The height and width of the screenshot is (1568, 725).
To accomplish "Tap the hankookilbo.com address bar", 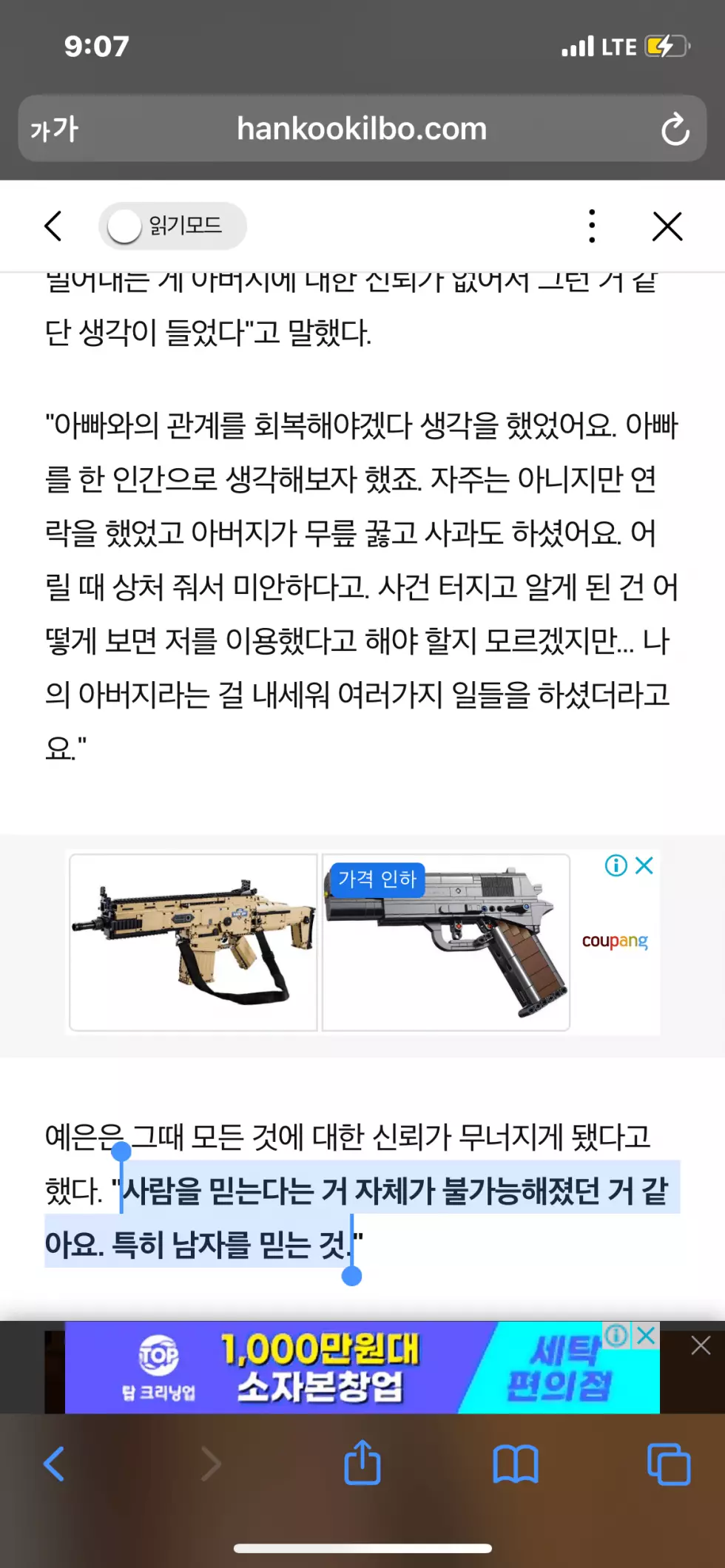I will tap(362, 129).
